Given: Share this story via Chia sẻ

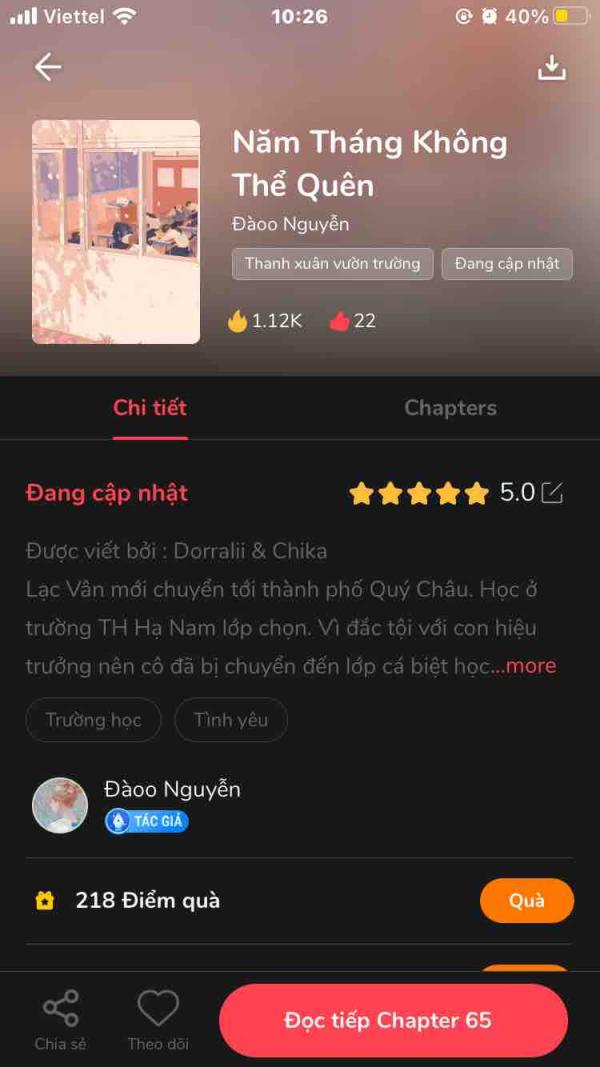Looking at the screenshot, I should point(60,1020).
